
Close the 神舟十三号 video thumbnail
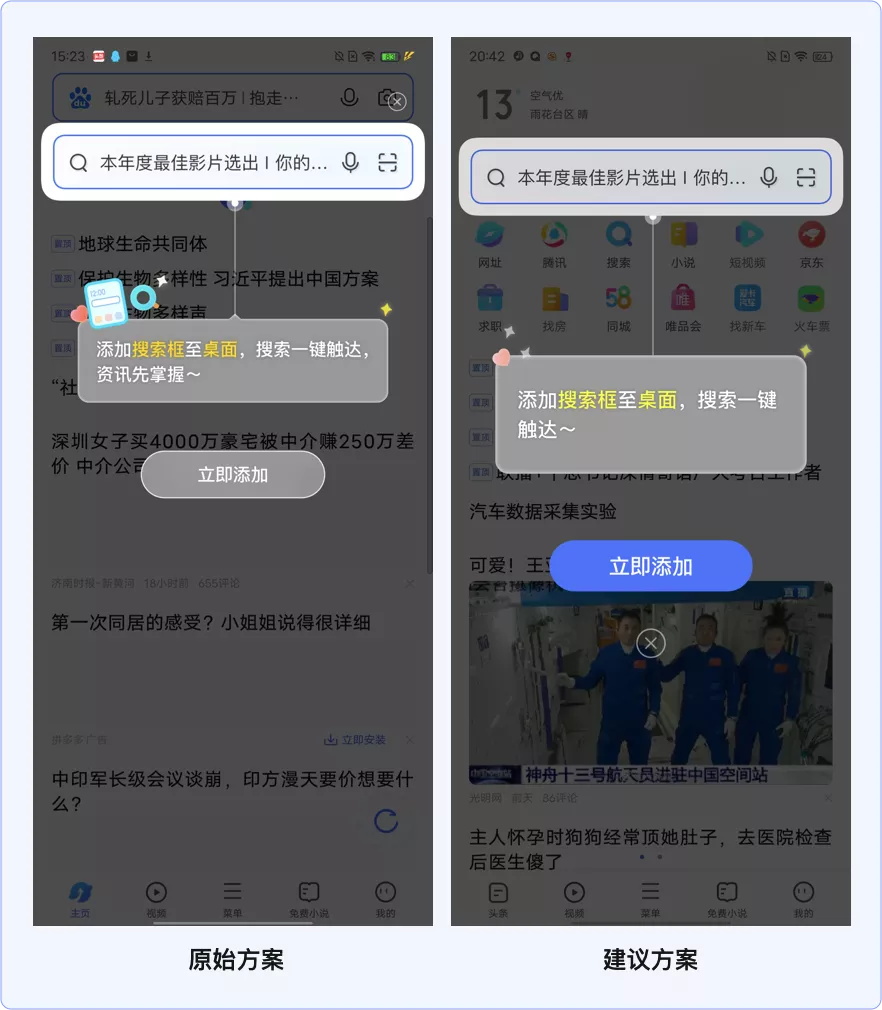click(650, 643)
